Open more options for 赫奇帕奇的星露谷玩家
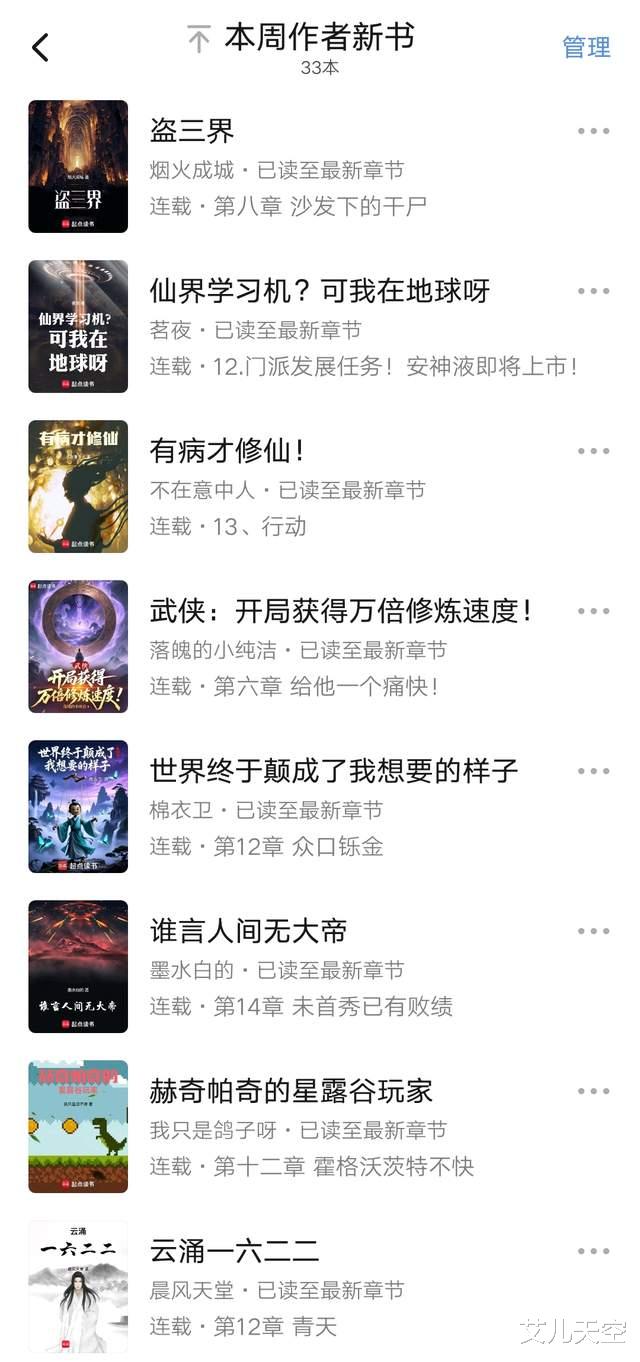Viewport: 640px width, 1362px height. tap(593, 1091)
